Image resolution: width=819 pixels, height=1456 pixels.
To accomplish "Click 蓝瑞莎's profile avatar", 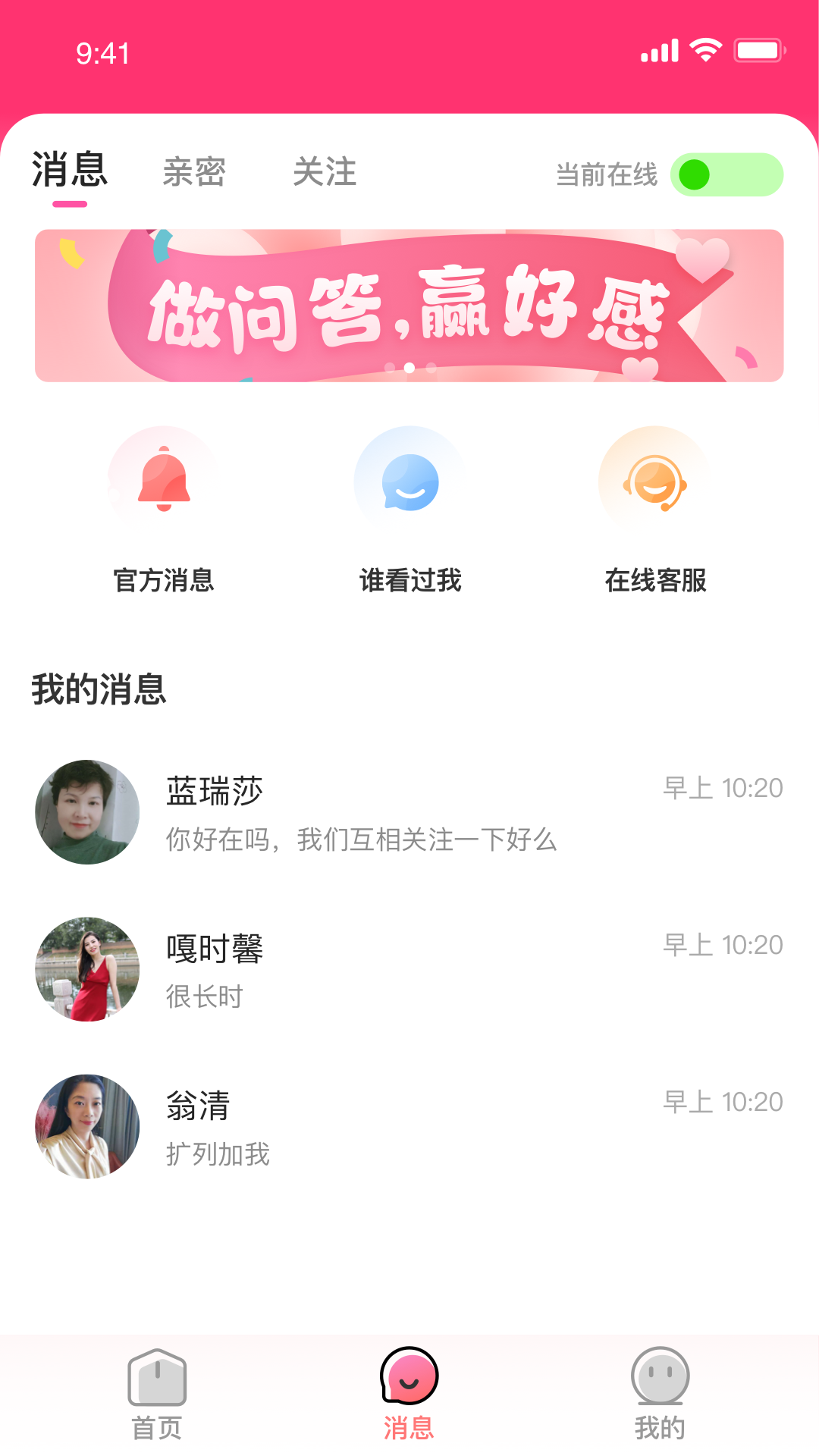I will [86, 811].
